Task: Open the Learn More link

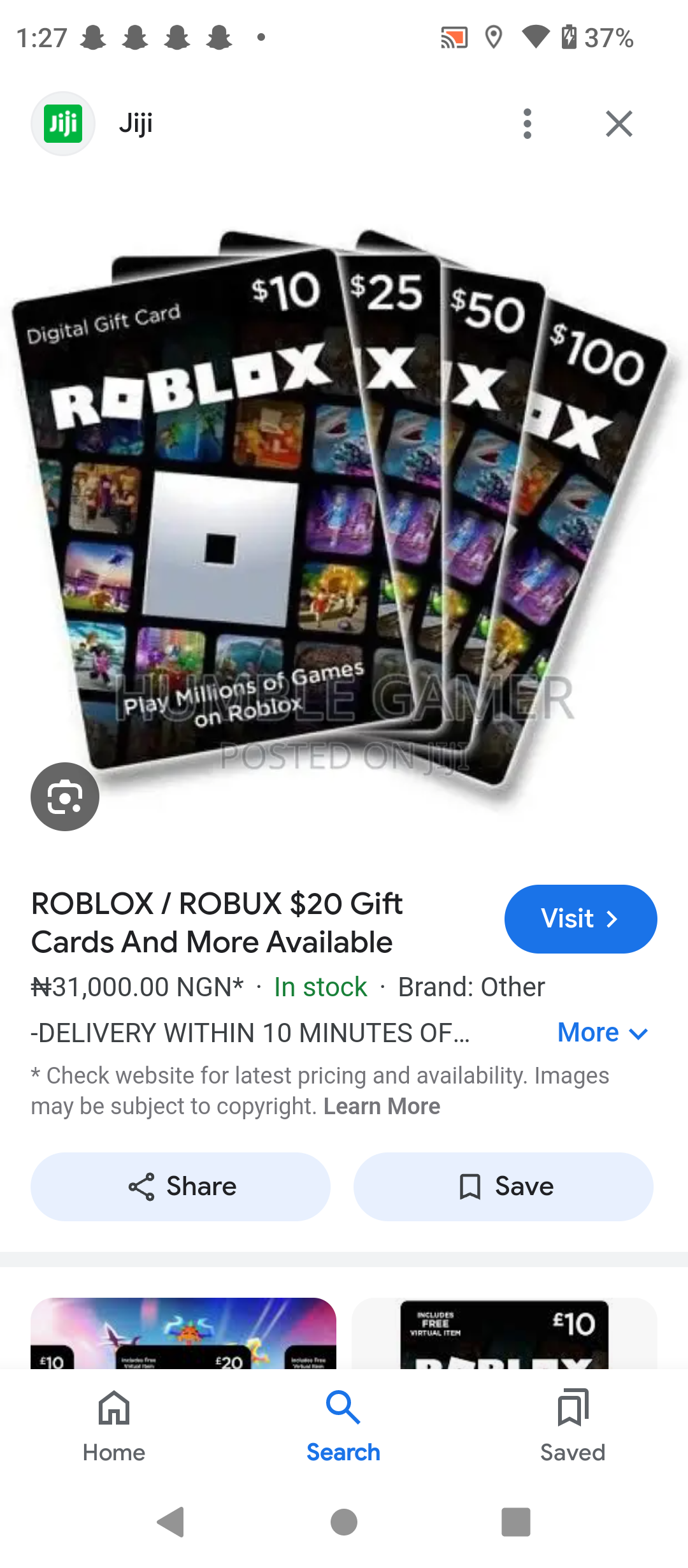Action: pos(382,1107)
